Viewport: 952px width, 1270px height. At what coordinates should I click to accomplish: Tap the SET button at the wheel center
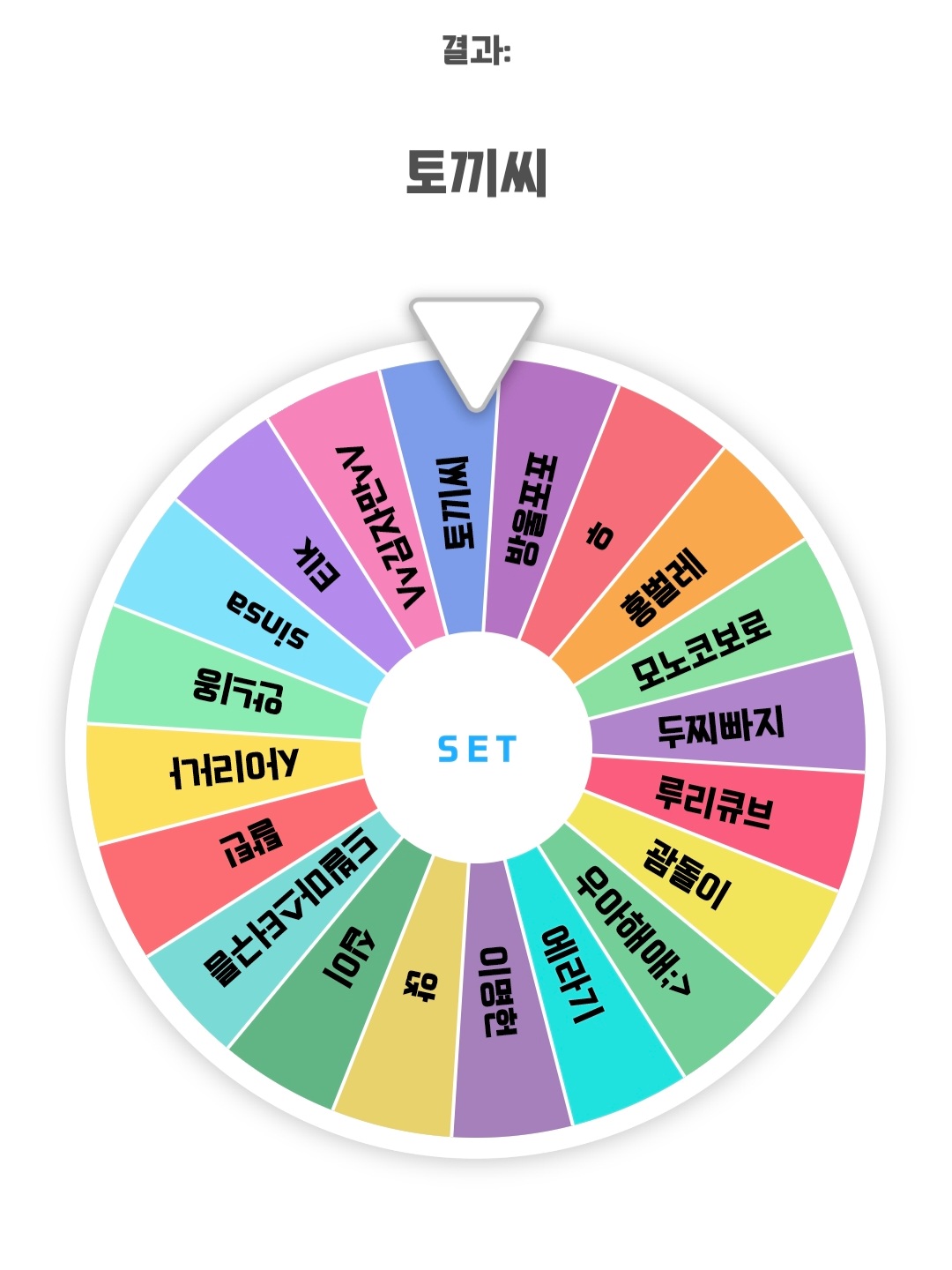[476, 749]
